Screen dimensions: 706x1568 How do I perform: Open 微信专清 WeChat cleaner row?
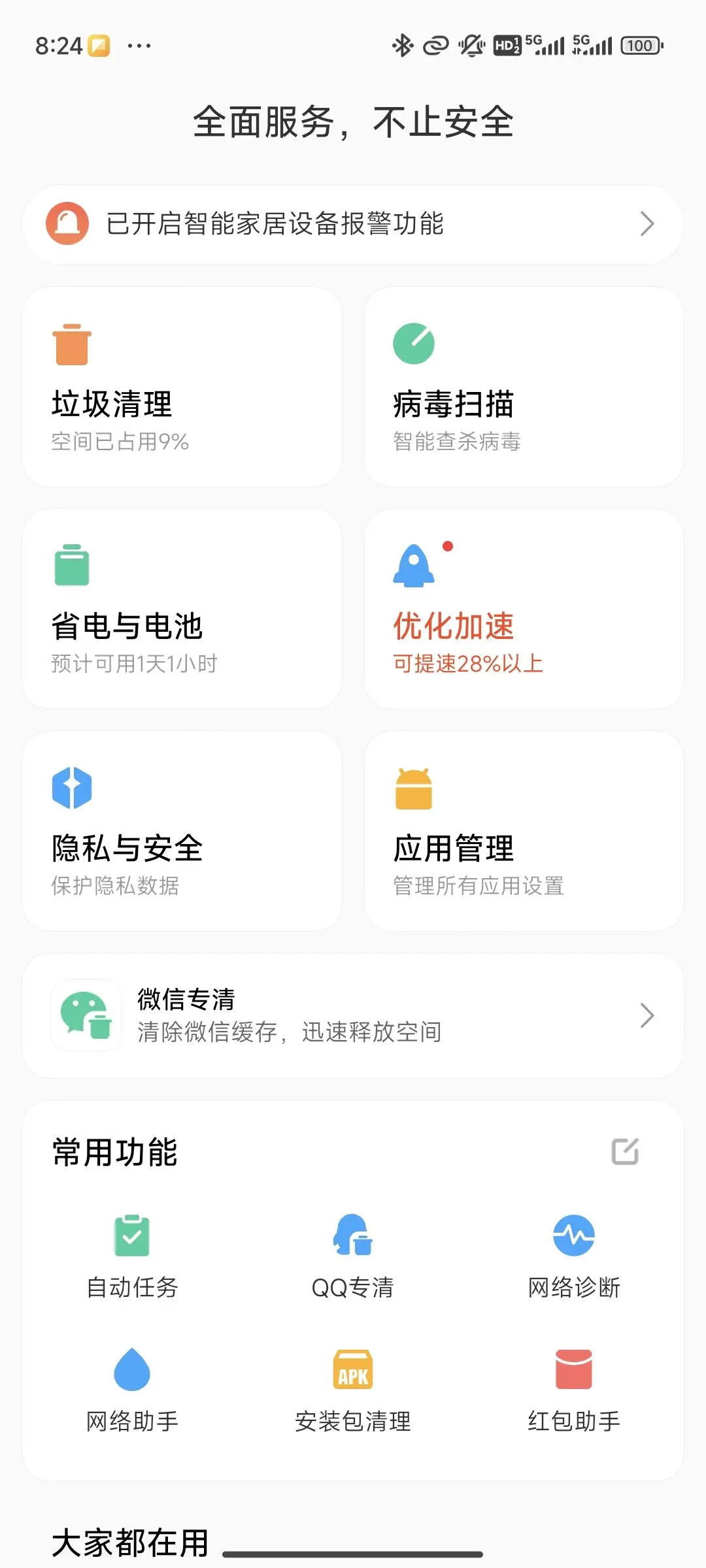pos(353,1015)
